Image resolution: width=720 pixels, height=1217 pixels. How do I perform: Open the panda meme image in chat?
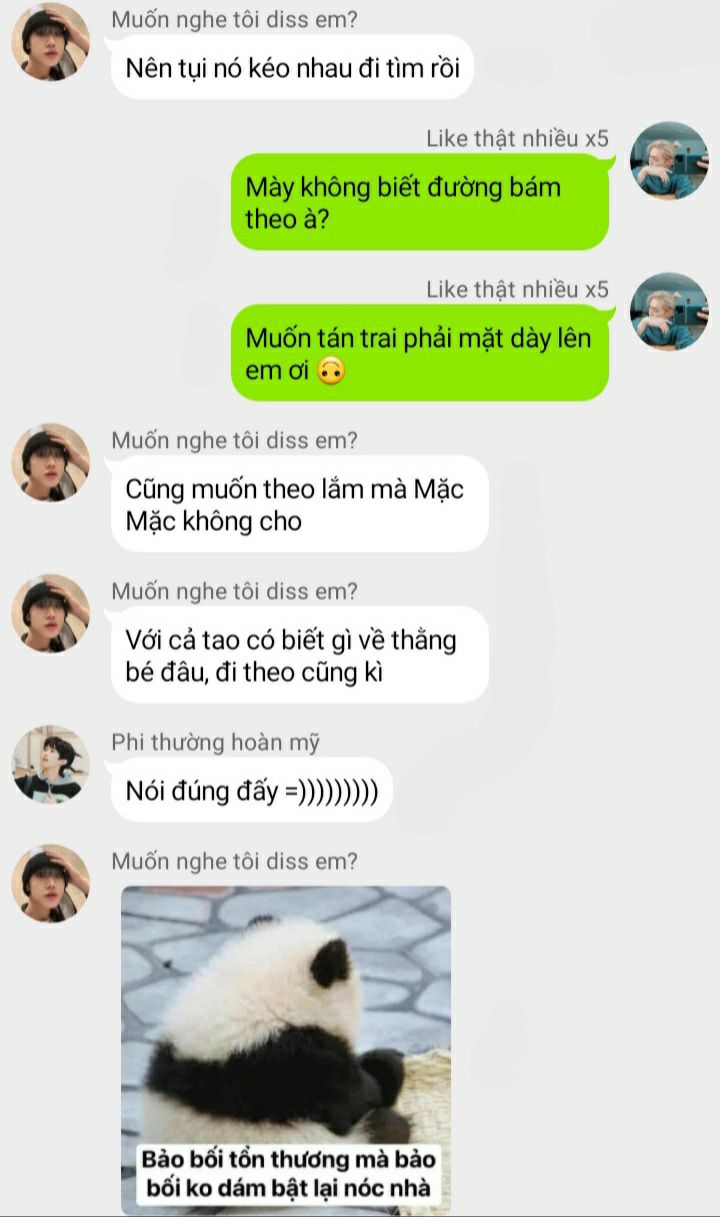tap(286, 1049)
